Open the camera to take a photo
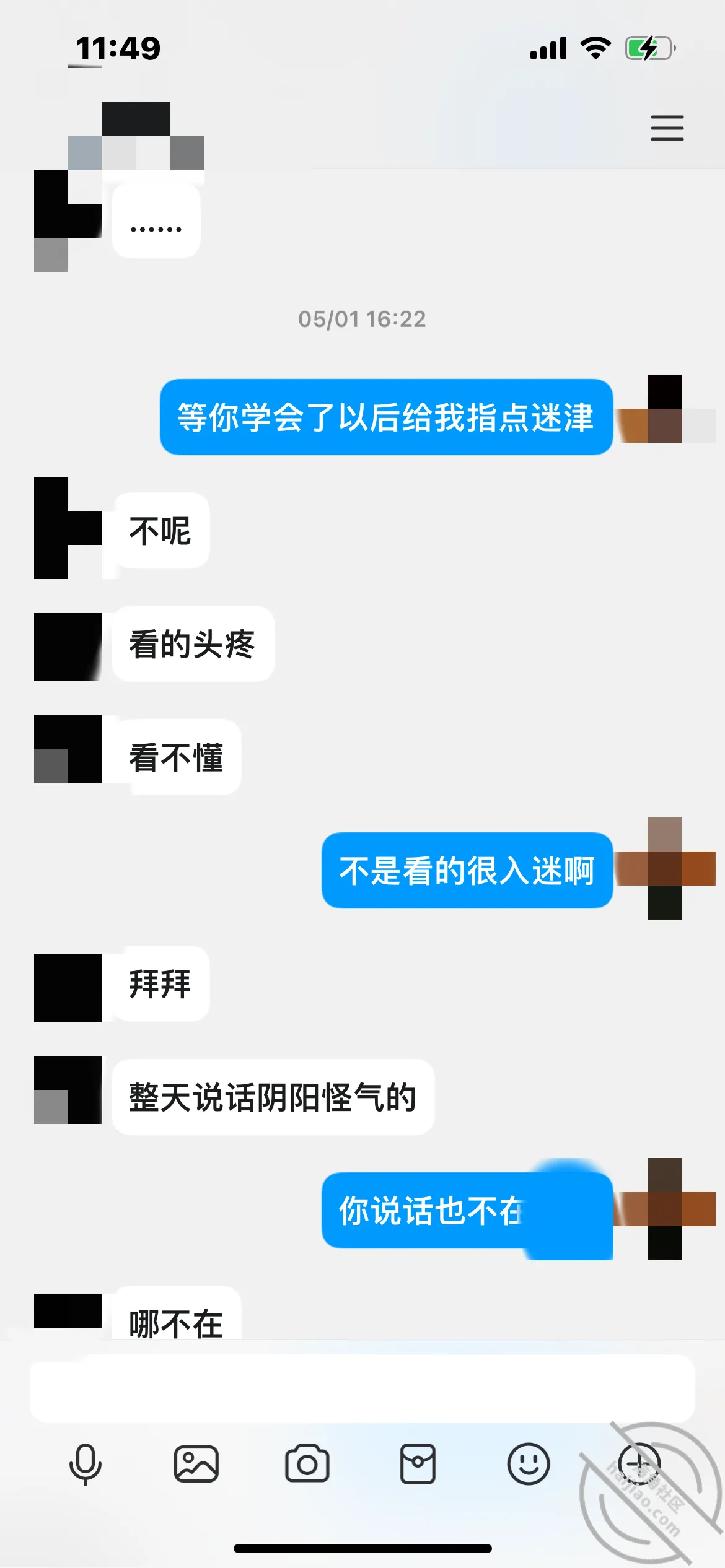This screenshot has width=725, height=1568. (307, 1464)
